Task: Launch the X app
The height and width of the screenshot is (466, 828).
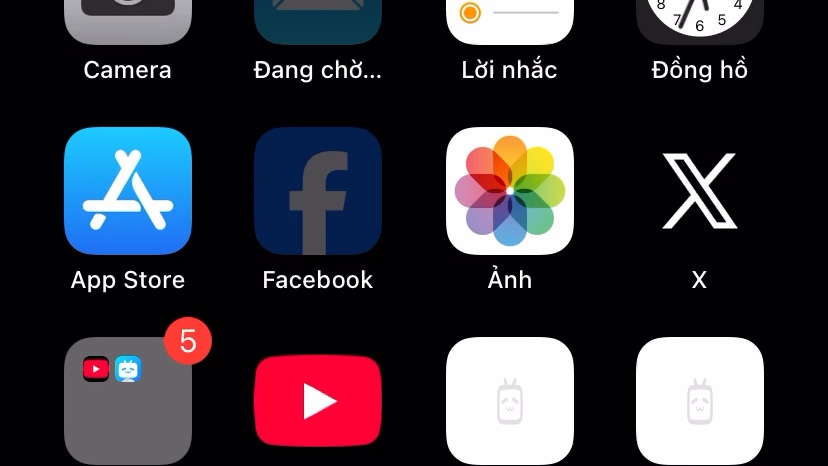Action: point(700,191)
